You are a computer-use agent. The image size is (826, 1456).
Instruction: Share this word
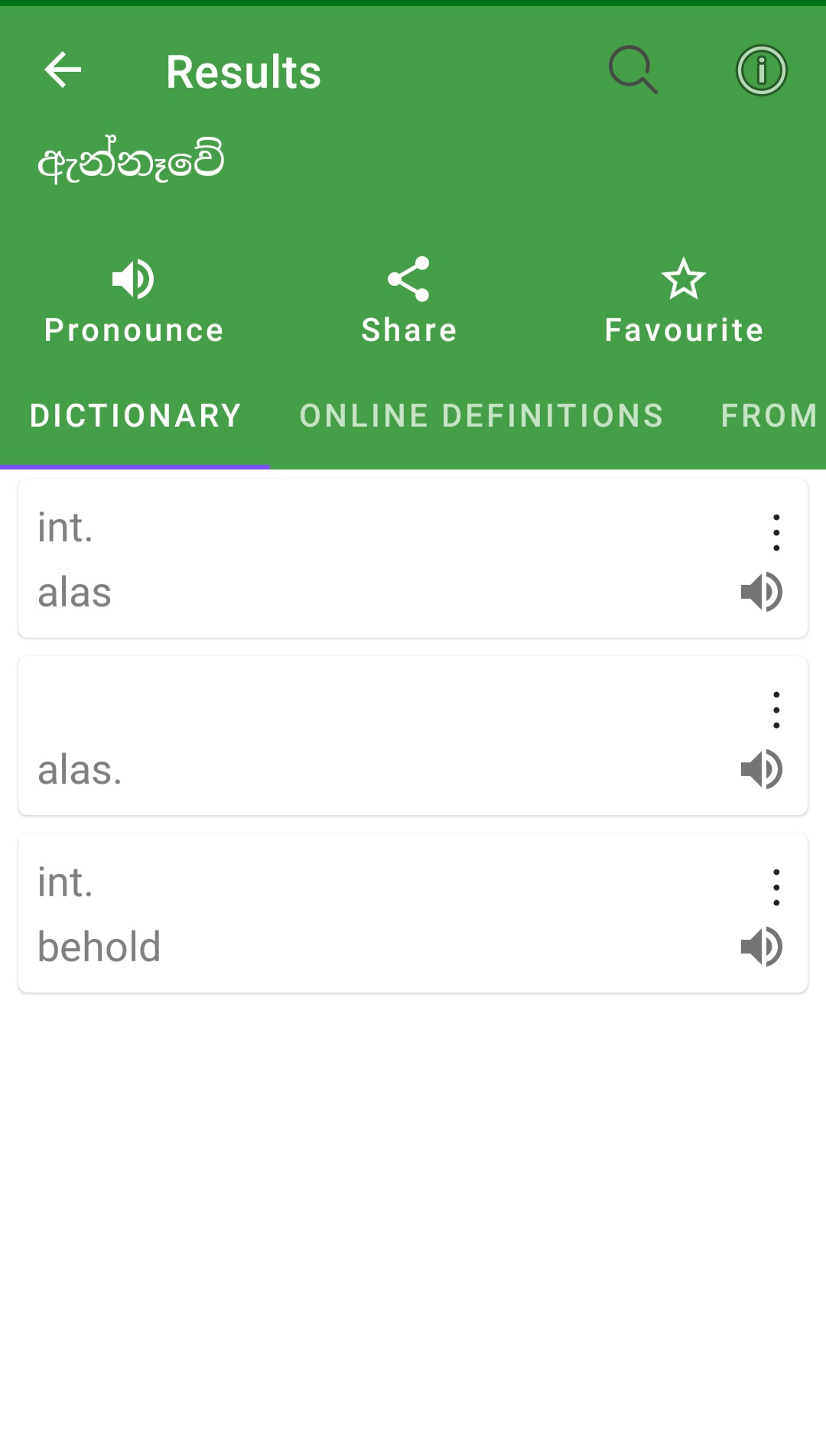click(409, 301)
